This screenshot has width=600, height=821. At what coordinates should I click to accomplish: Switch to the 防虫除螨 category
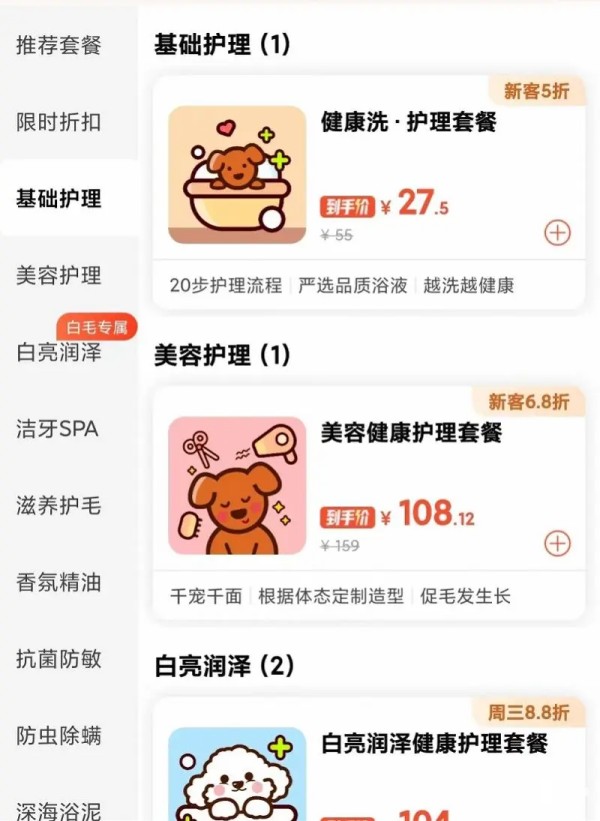pyautogui.click(x=59, y=736)
